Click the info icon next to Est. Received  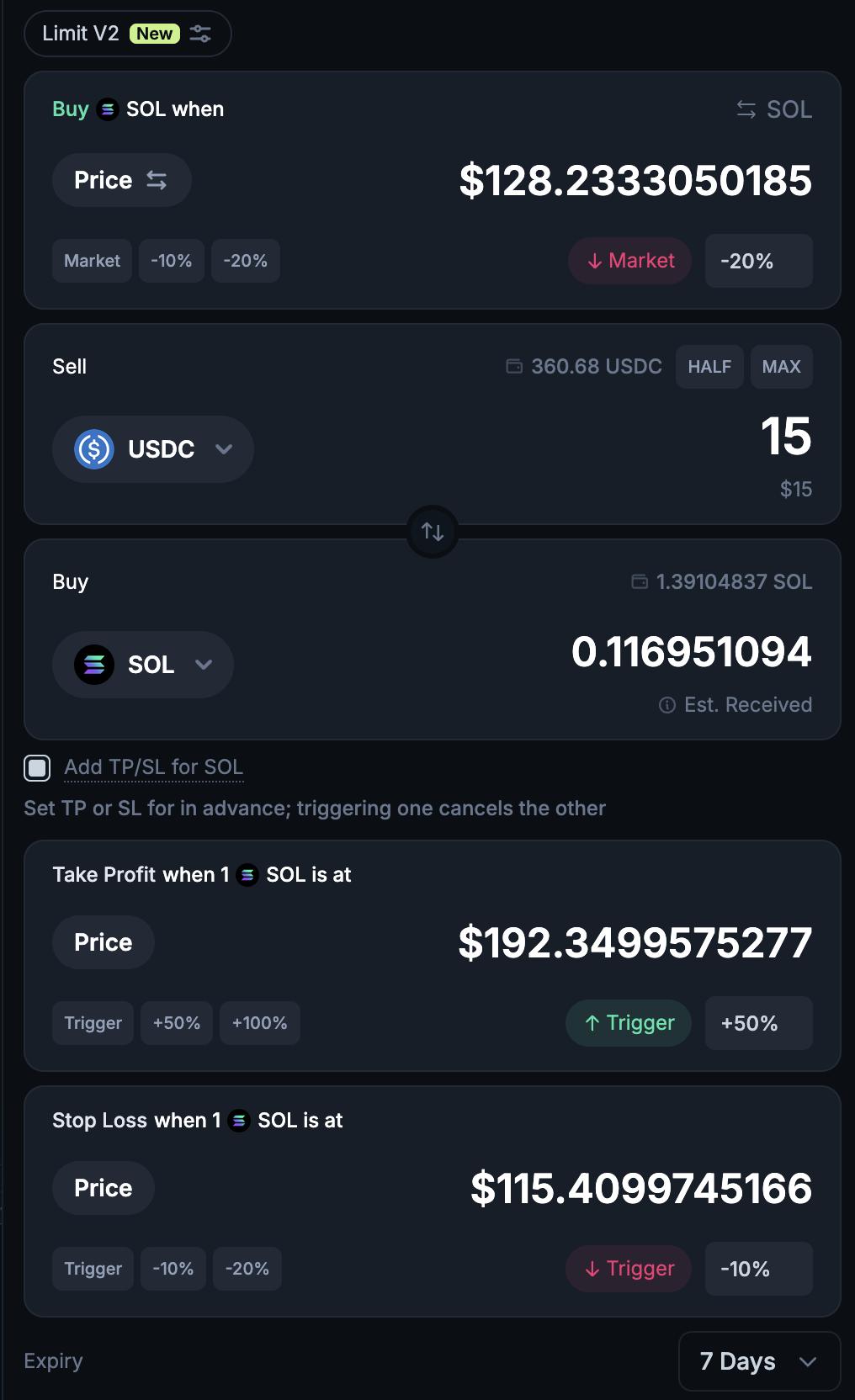point(667,705)
